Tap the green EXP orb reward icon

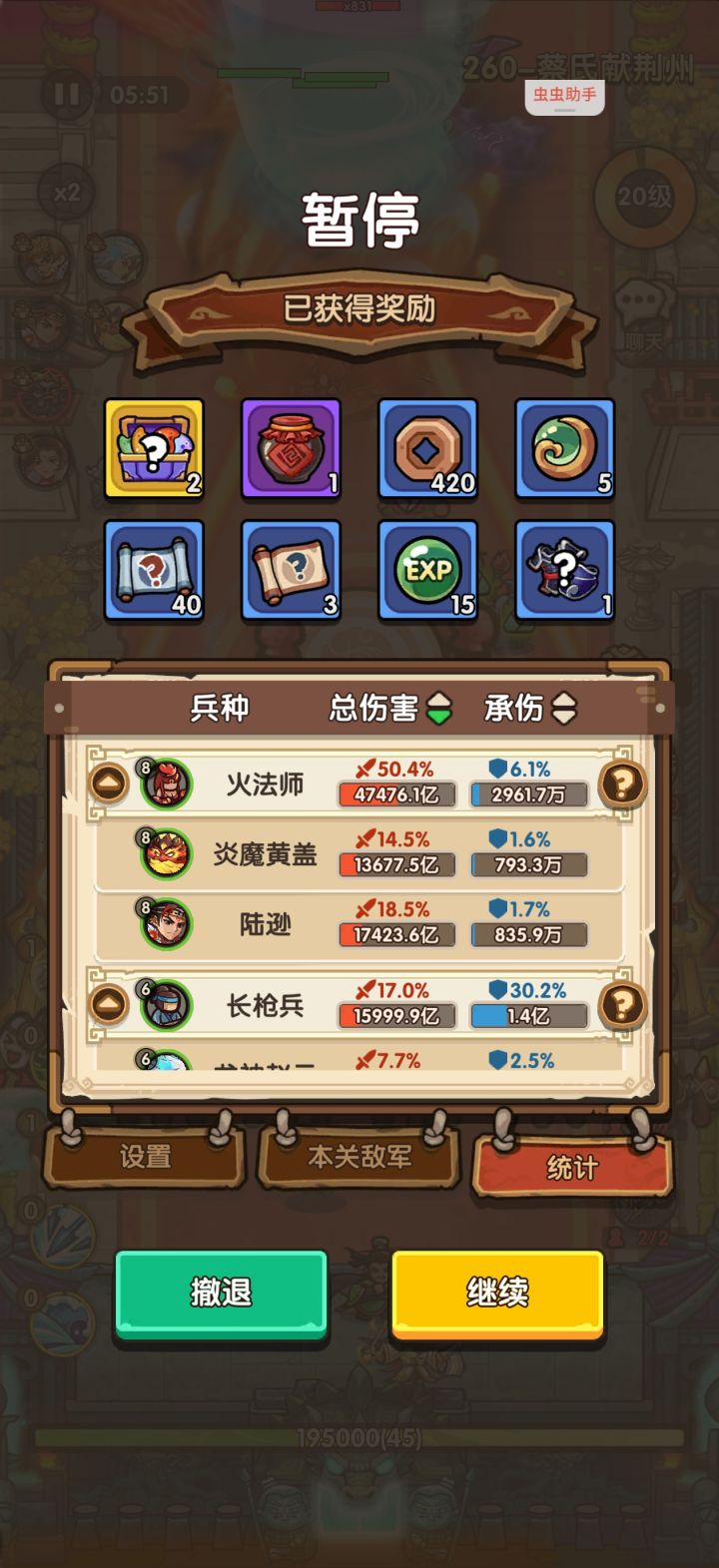427,569
